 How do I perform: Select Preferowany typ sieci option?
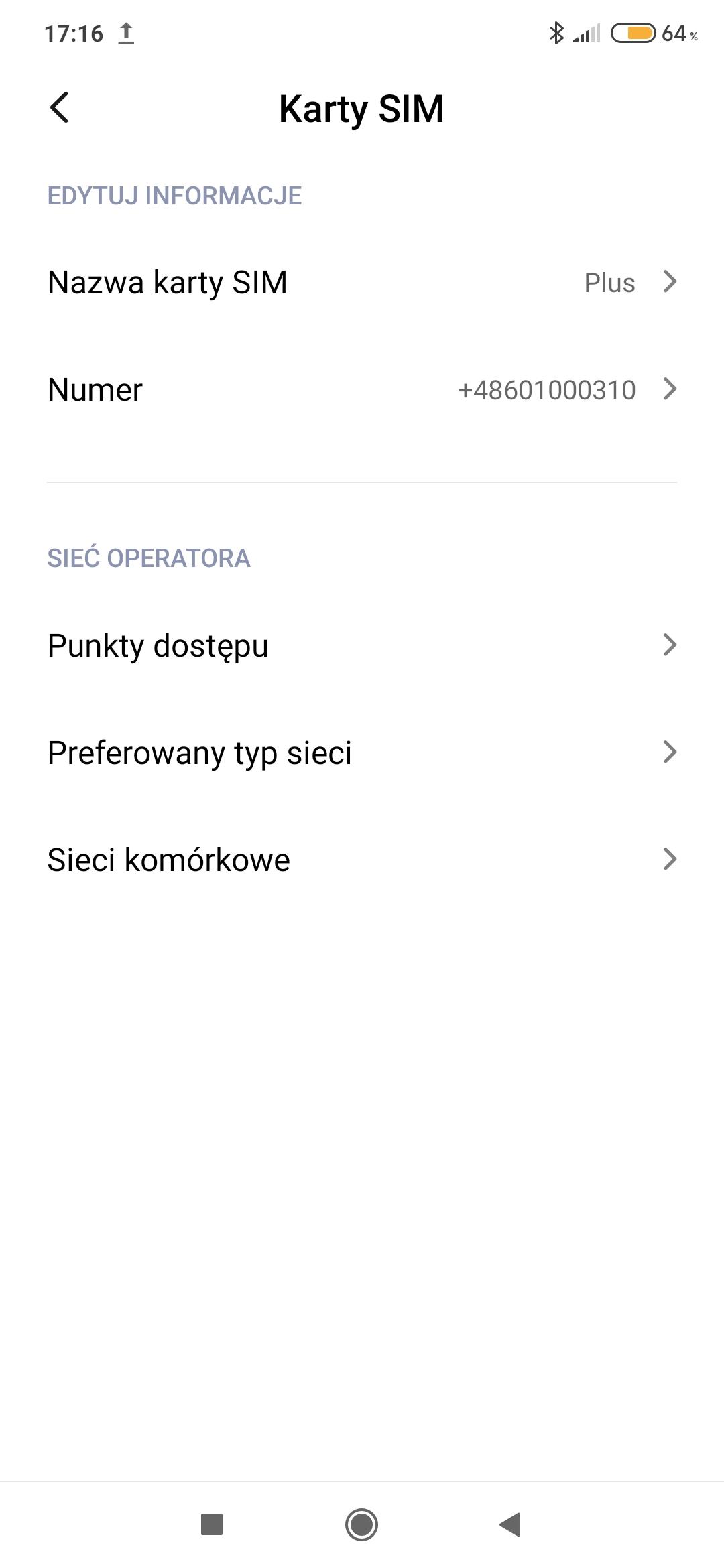click(x=362, y=753)
